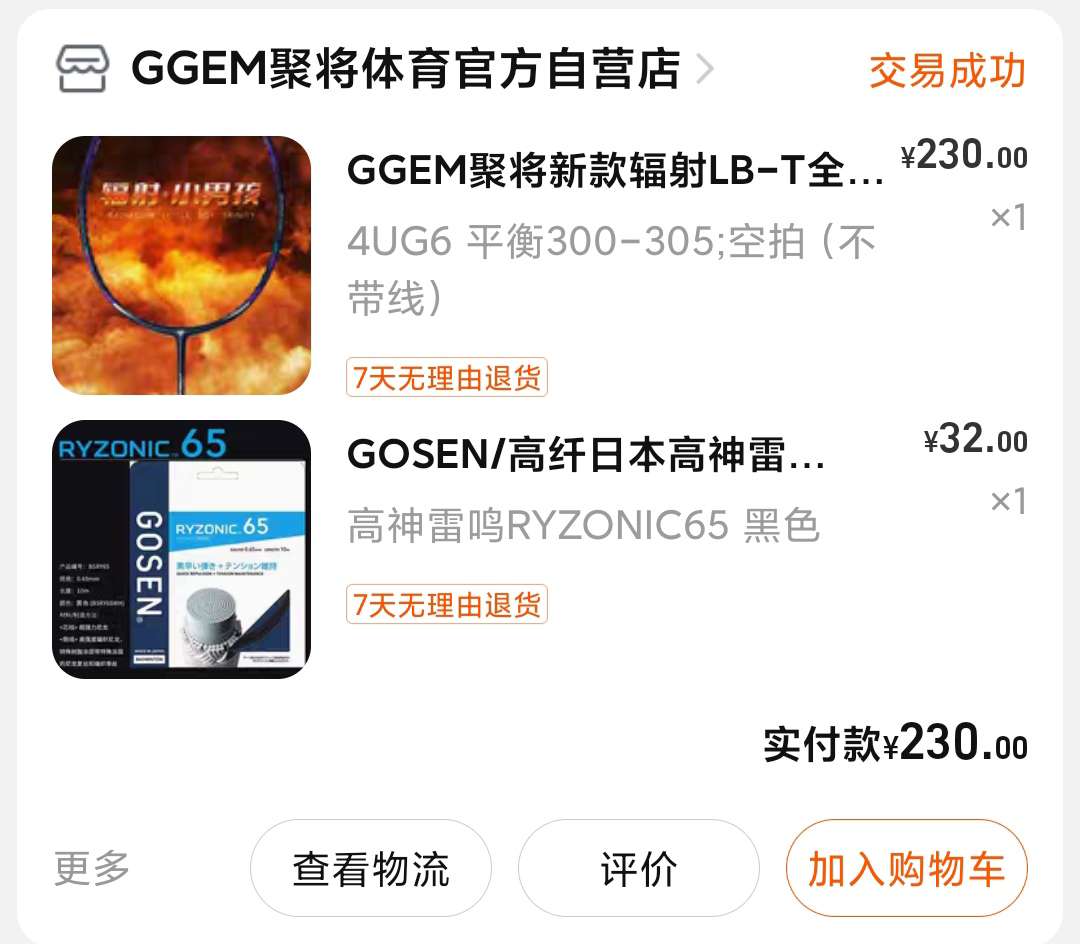
Task: Write a review via 评价
Action: (638, 868)
